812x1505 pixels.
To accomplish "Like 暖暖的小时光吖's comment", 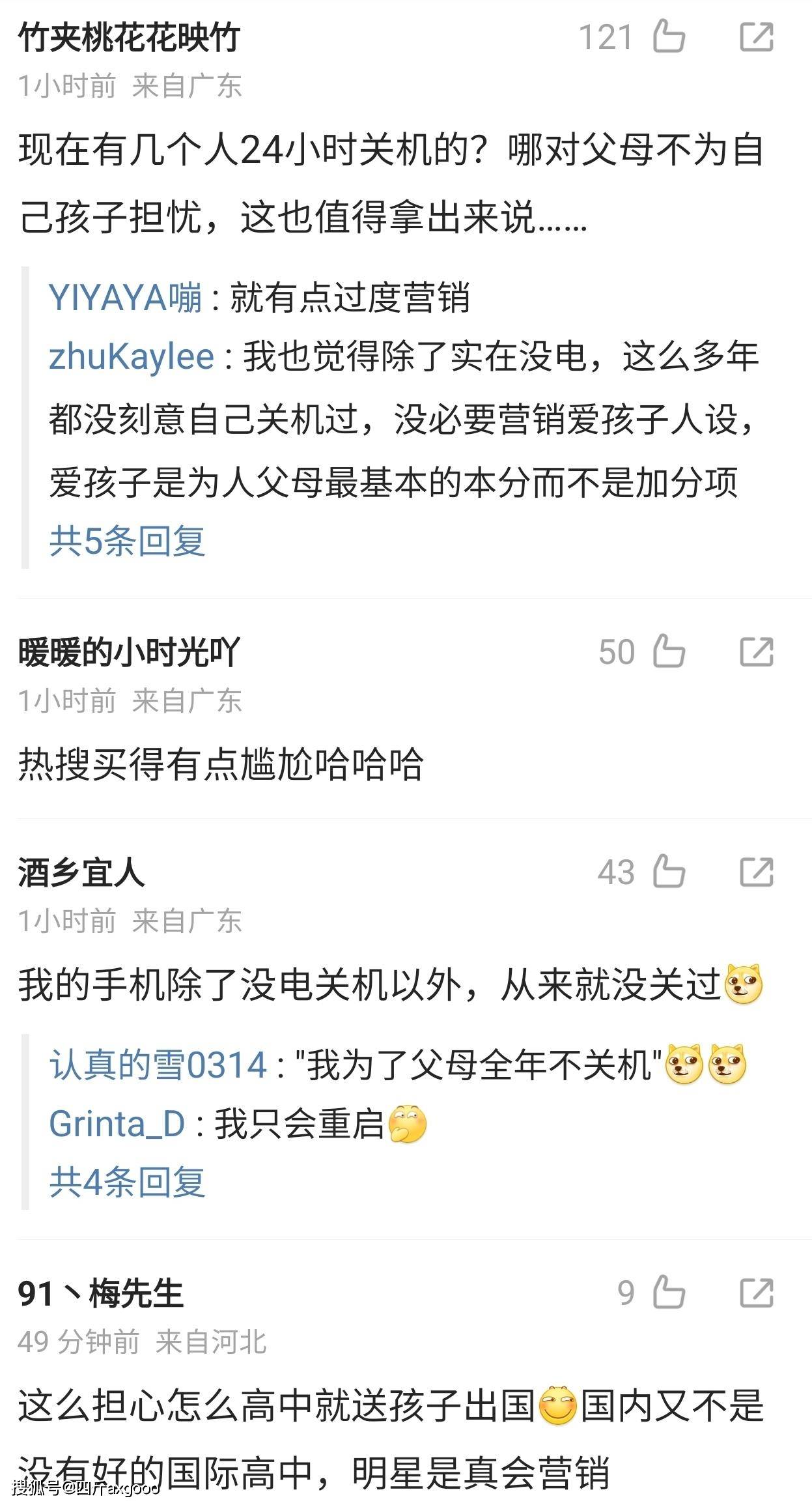I will (x=669, y=652).
